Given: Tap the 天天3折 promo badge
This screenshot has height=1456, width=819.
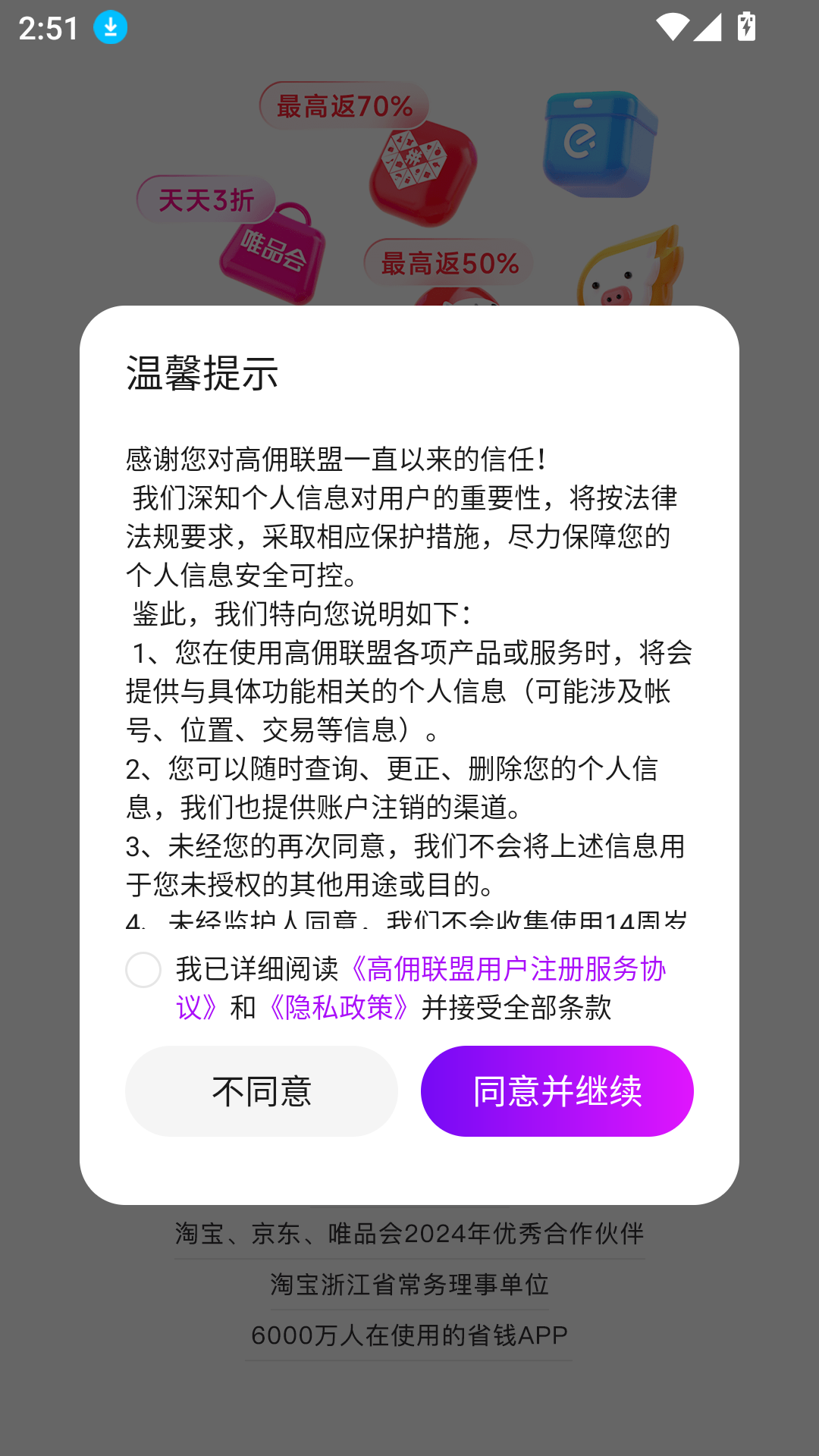Looking at the screenshot, I should pyautogui.click(x=205, y=199).
